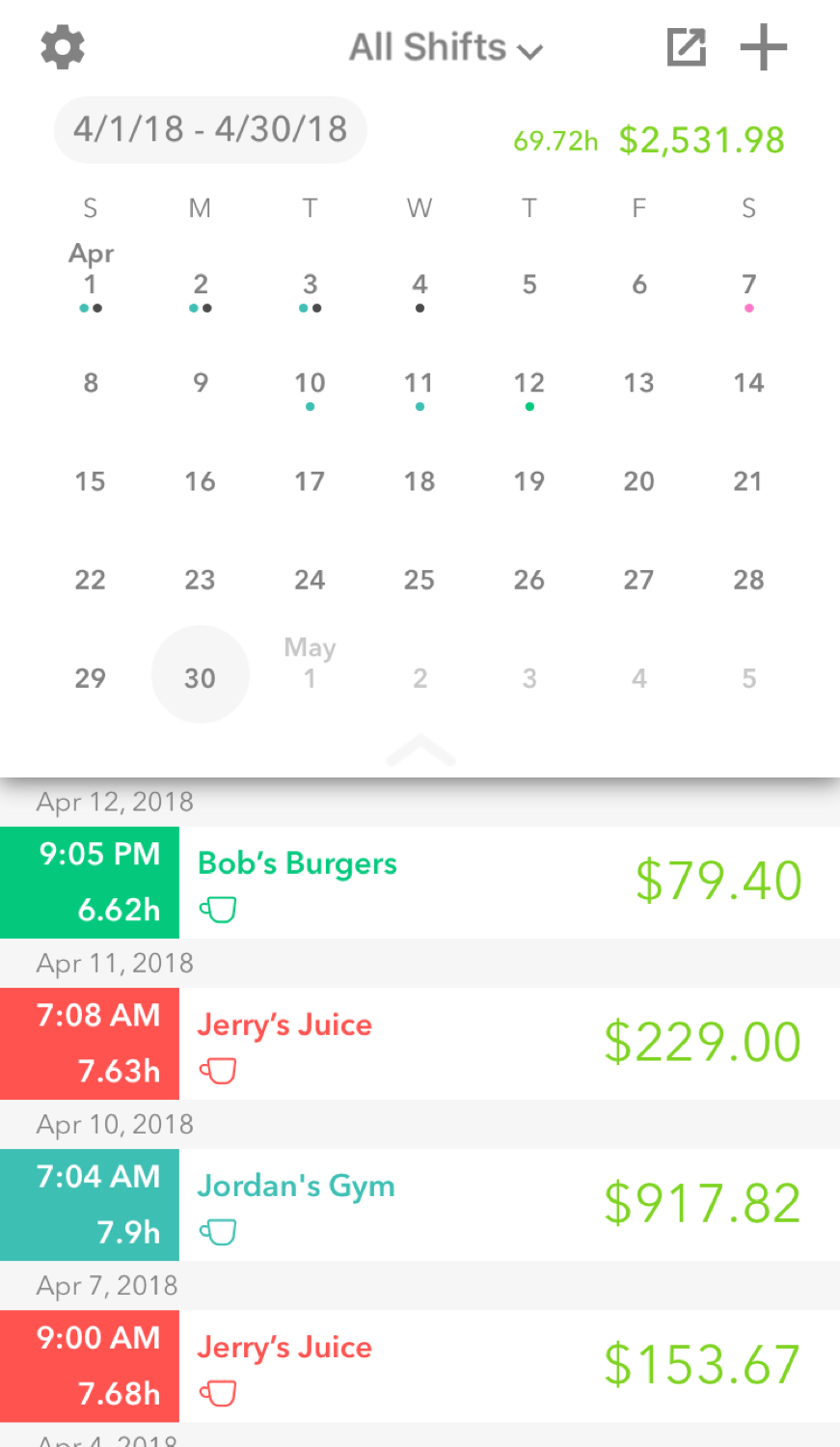Change the 4/1/18 - 4/30/18 date range
Viewport: 840px width, 1447px height.
(210, 129)
